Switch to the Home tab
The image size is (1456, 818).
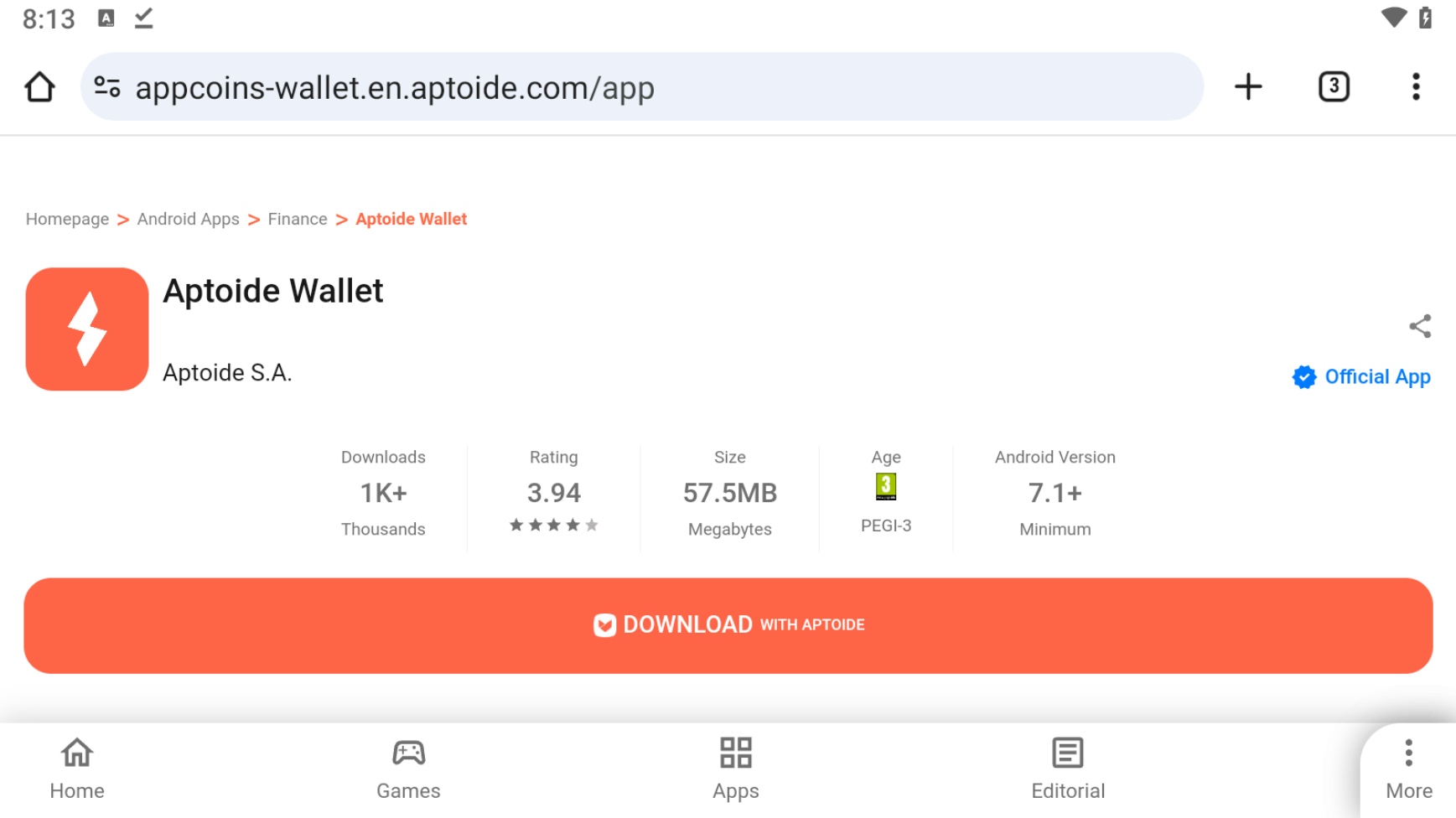click(77, 769)
